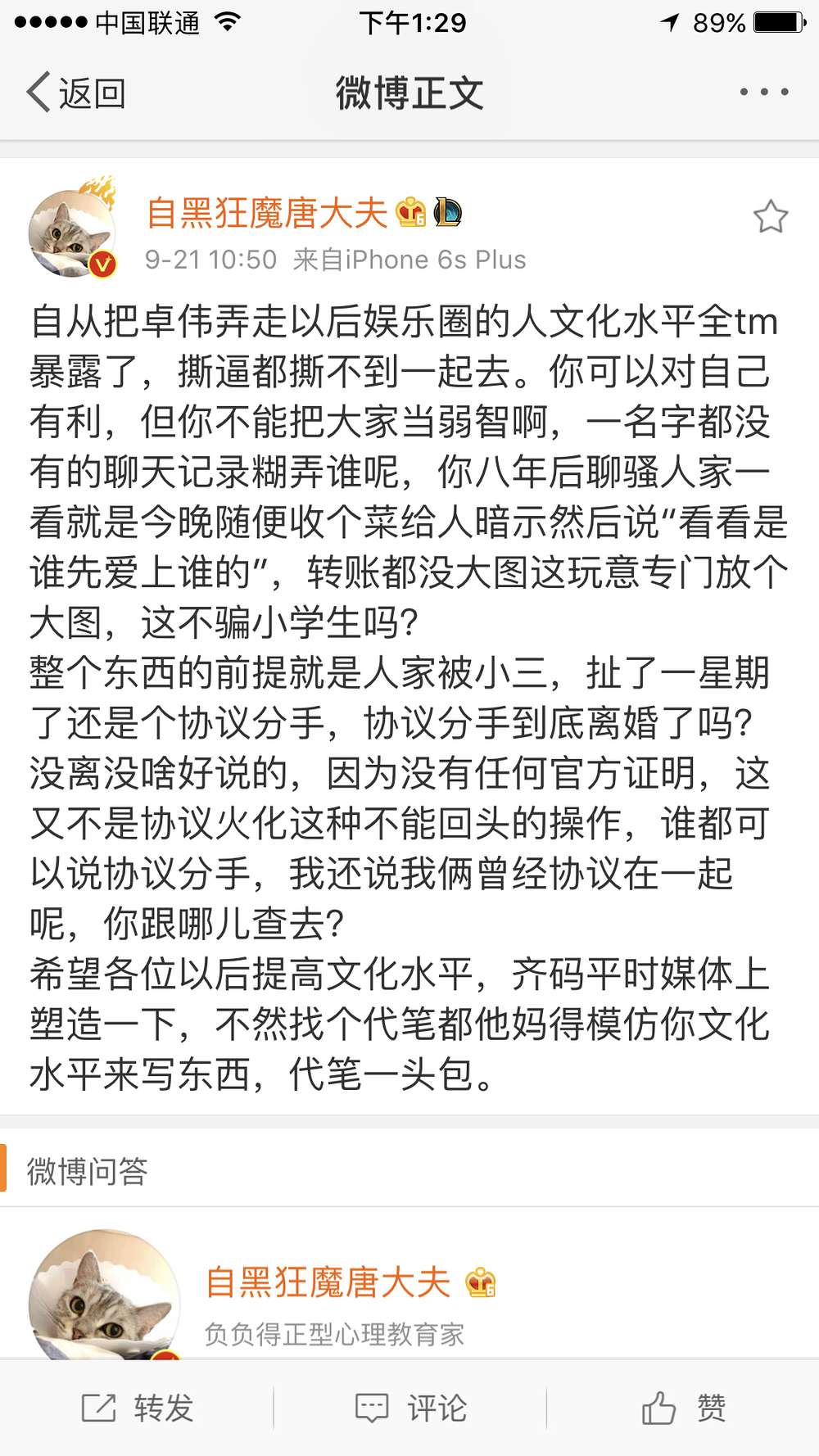Like this post with 赞

(683, 1408)
